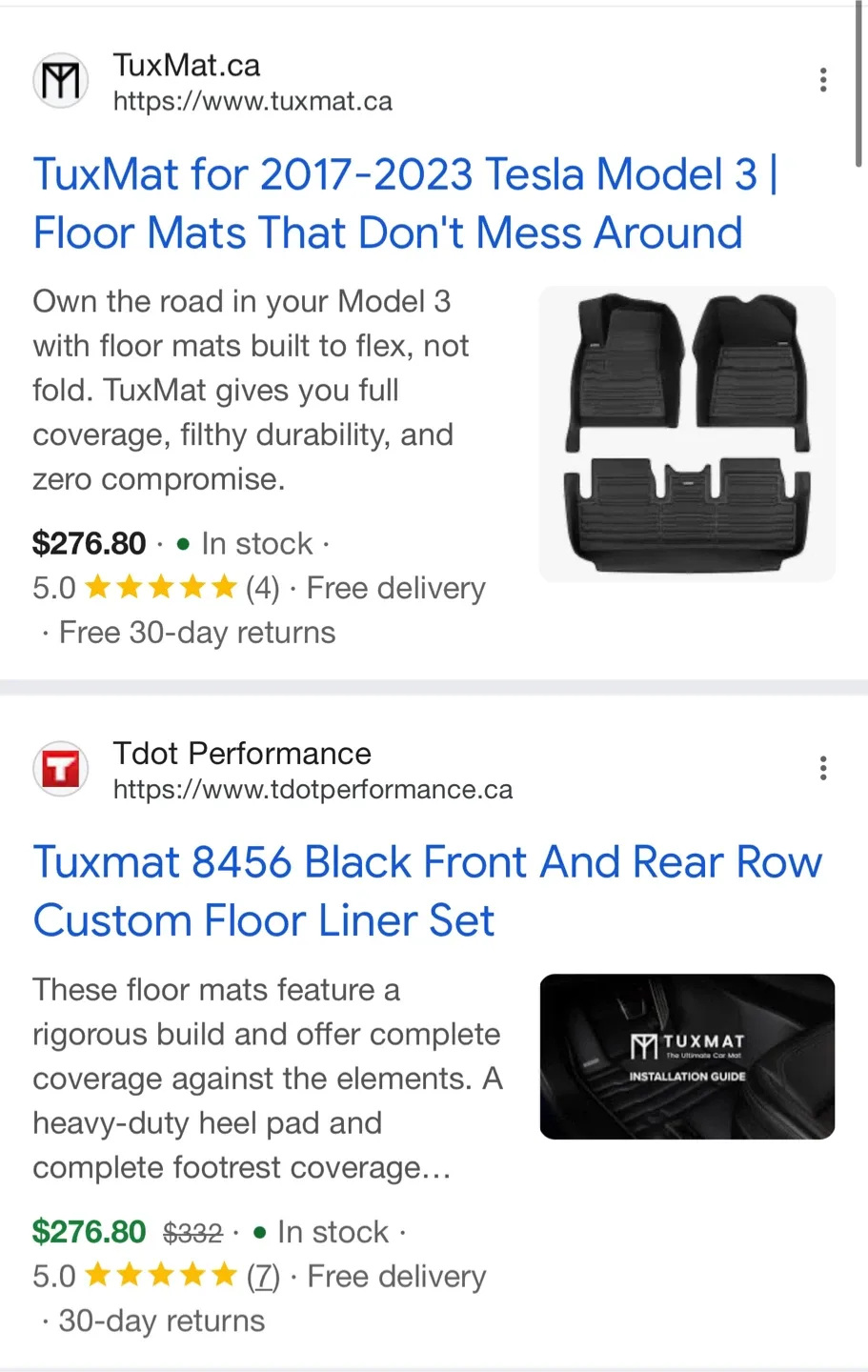
Task: Click the Tdot Performance red favicon
Action: point(60,768)
